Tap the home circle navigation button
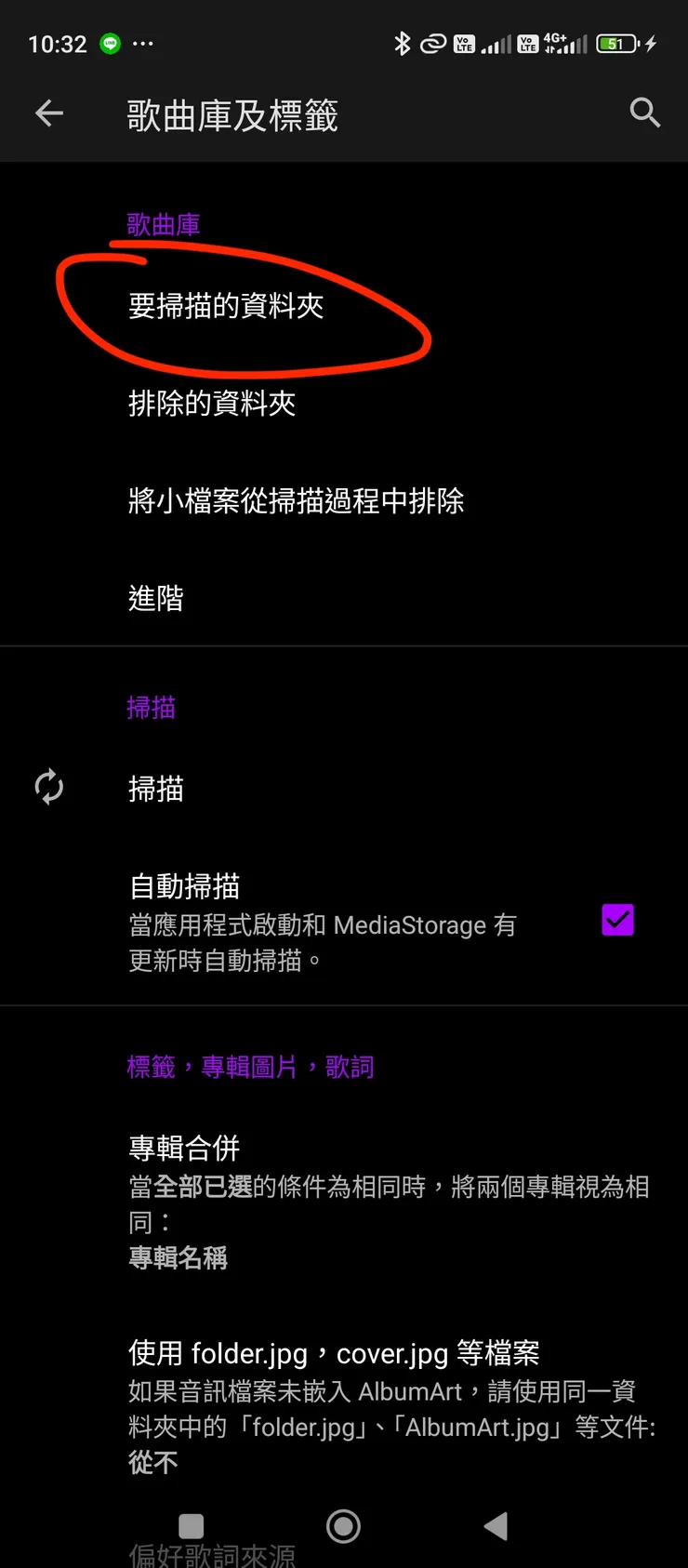 click(343, 1525)
